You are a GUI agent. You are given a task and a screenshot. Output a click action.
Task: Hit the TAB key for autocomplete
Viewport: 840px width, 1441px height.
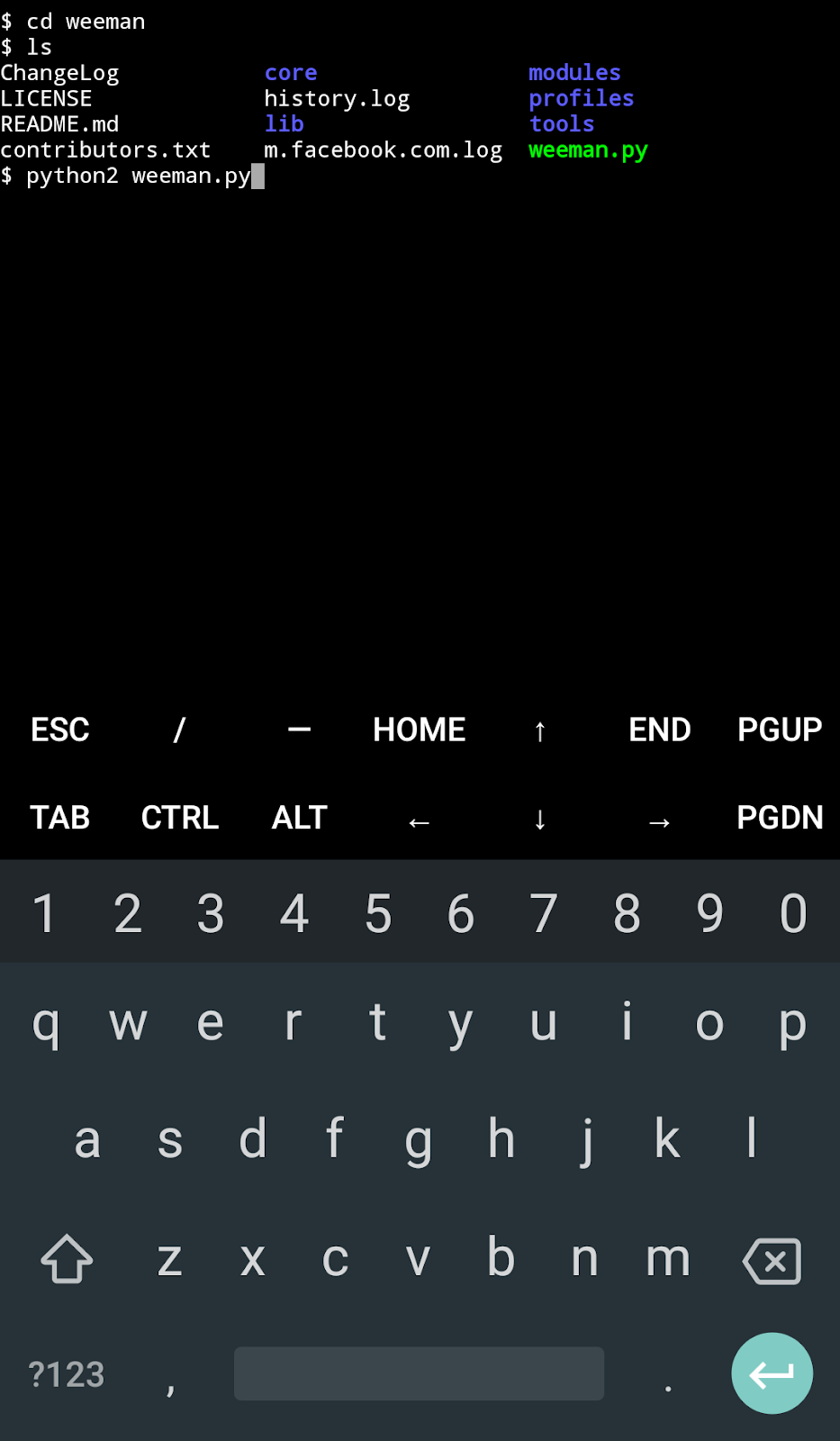pos(60,818)
